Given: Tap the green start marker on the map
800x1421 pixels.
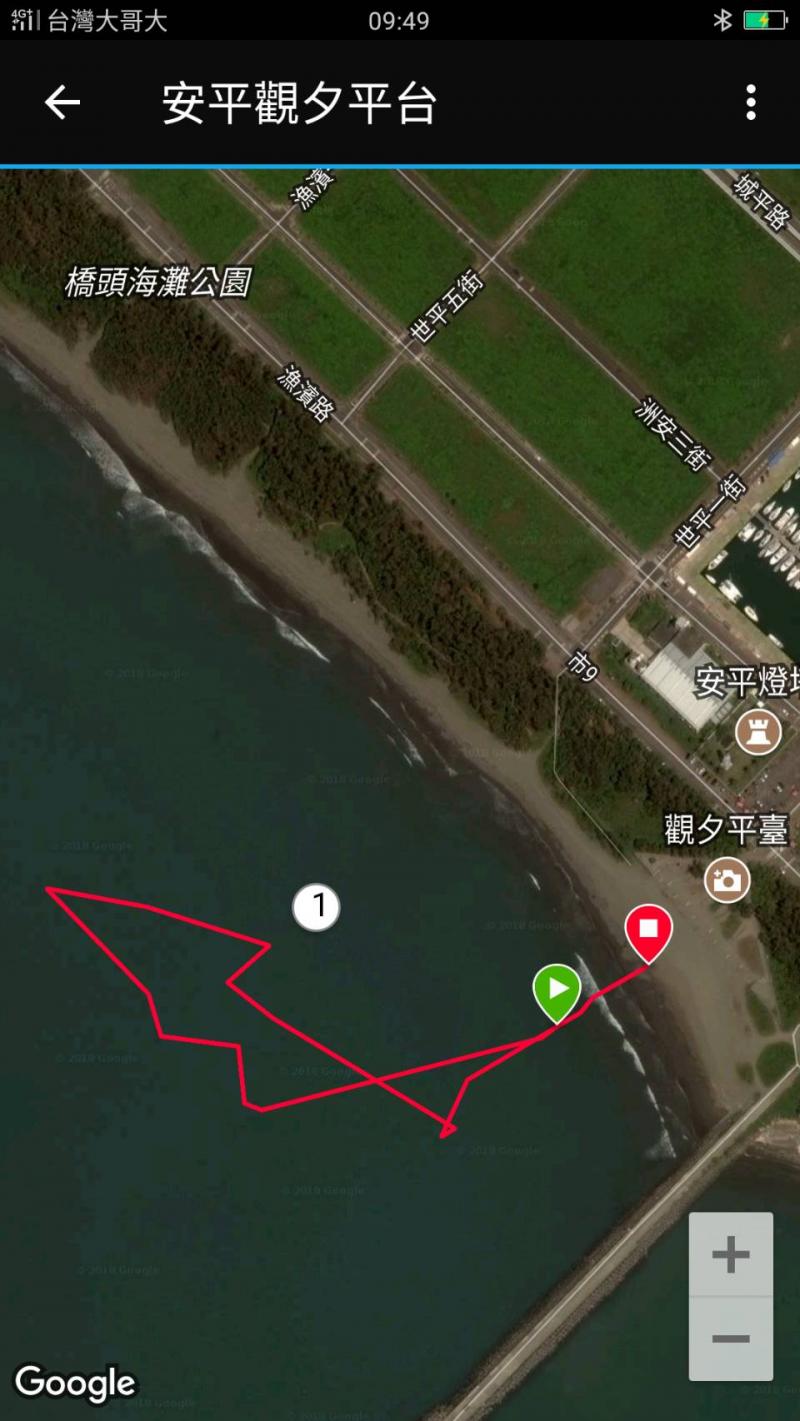Looking at the screenshot, I should coord(557,990).
